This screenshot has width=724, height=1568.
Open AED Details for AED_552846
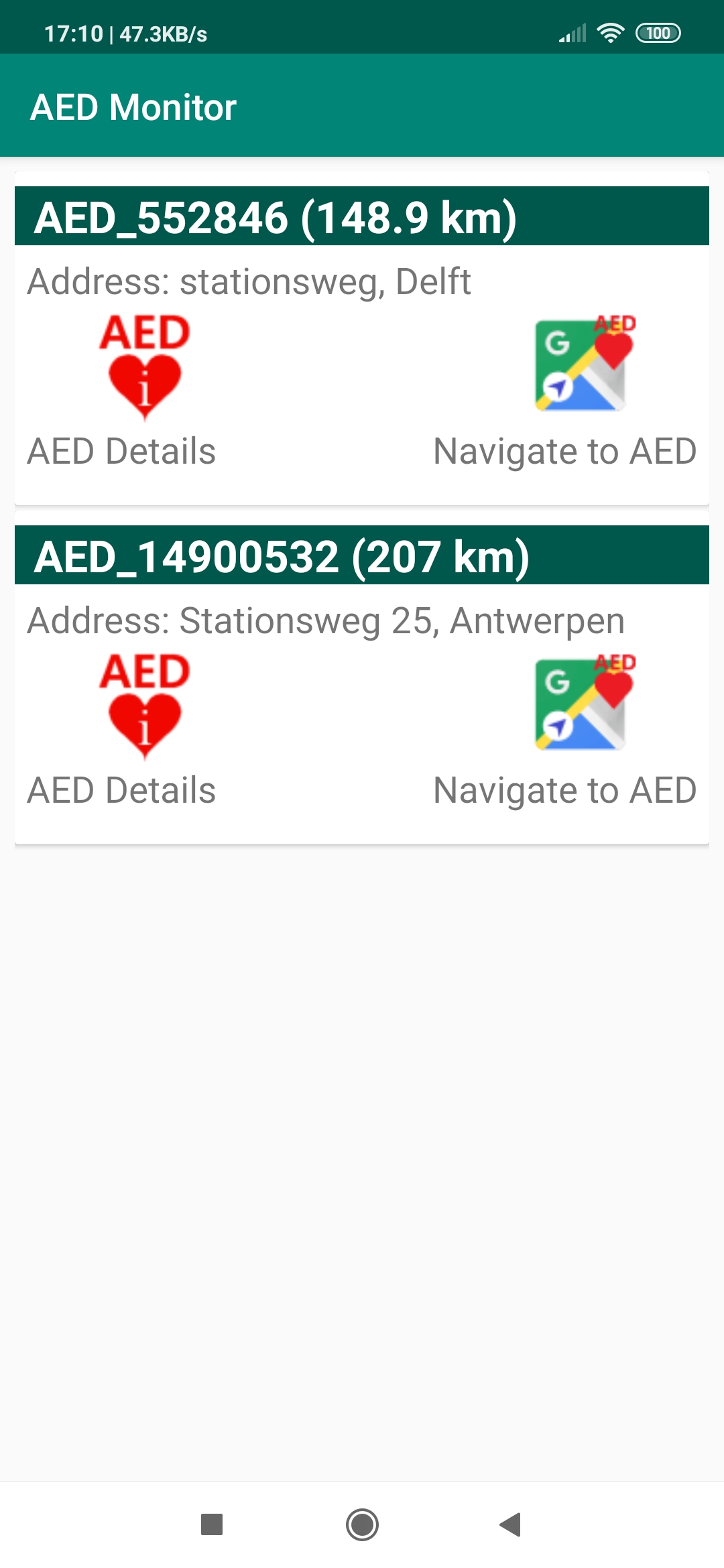tap(144, 369)
